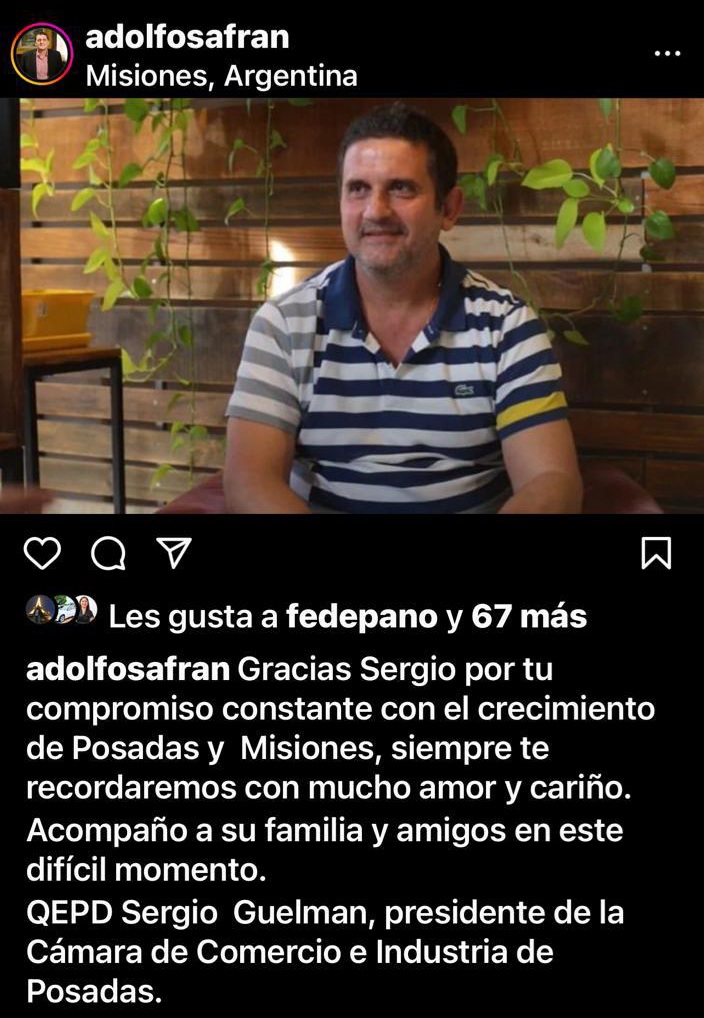Open fedepano's profile from the likes line
The height and width of the screenshot is (1018, 704).
pos(362,617)
